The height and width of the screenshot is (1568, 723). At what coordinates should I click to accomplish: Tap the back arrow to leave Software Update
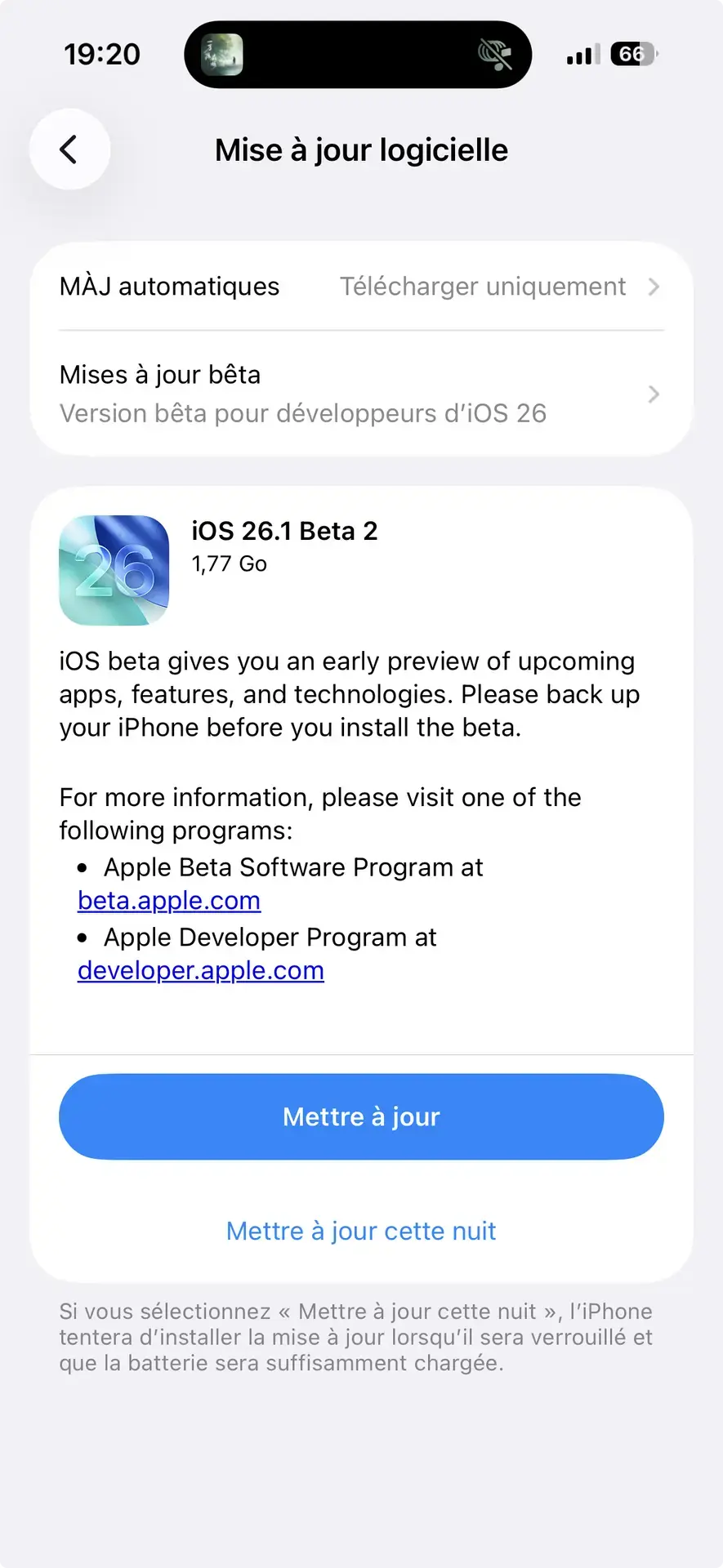pos(69,149)
